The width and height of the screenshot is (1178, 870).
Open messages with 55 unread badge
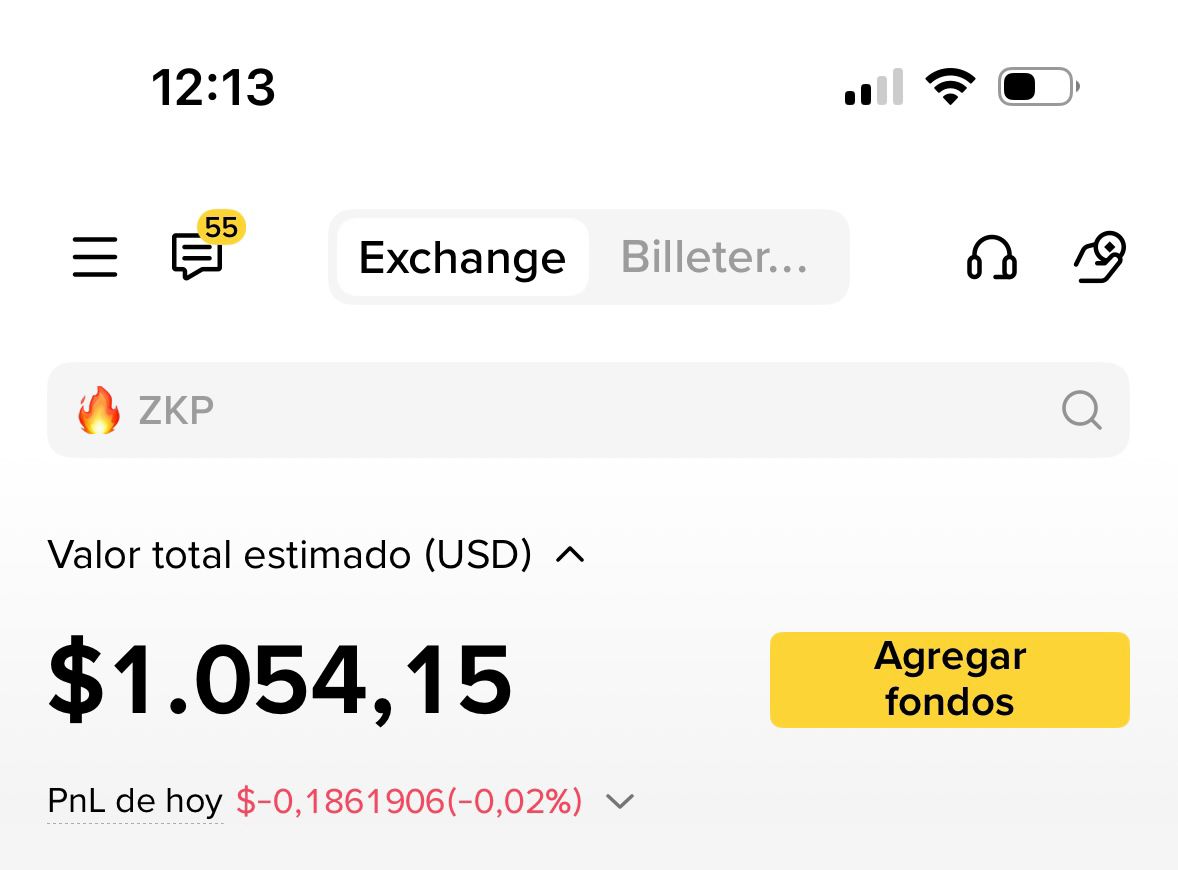pos(198,256)
